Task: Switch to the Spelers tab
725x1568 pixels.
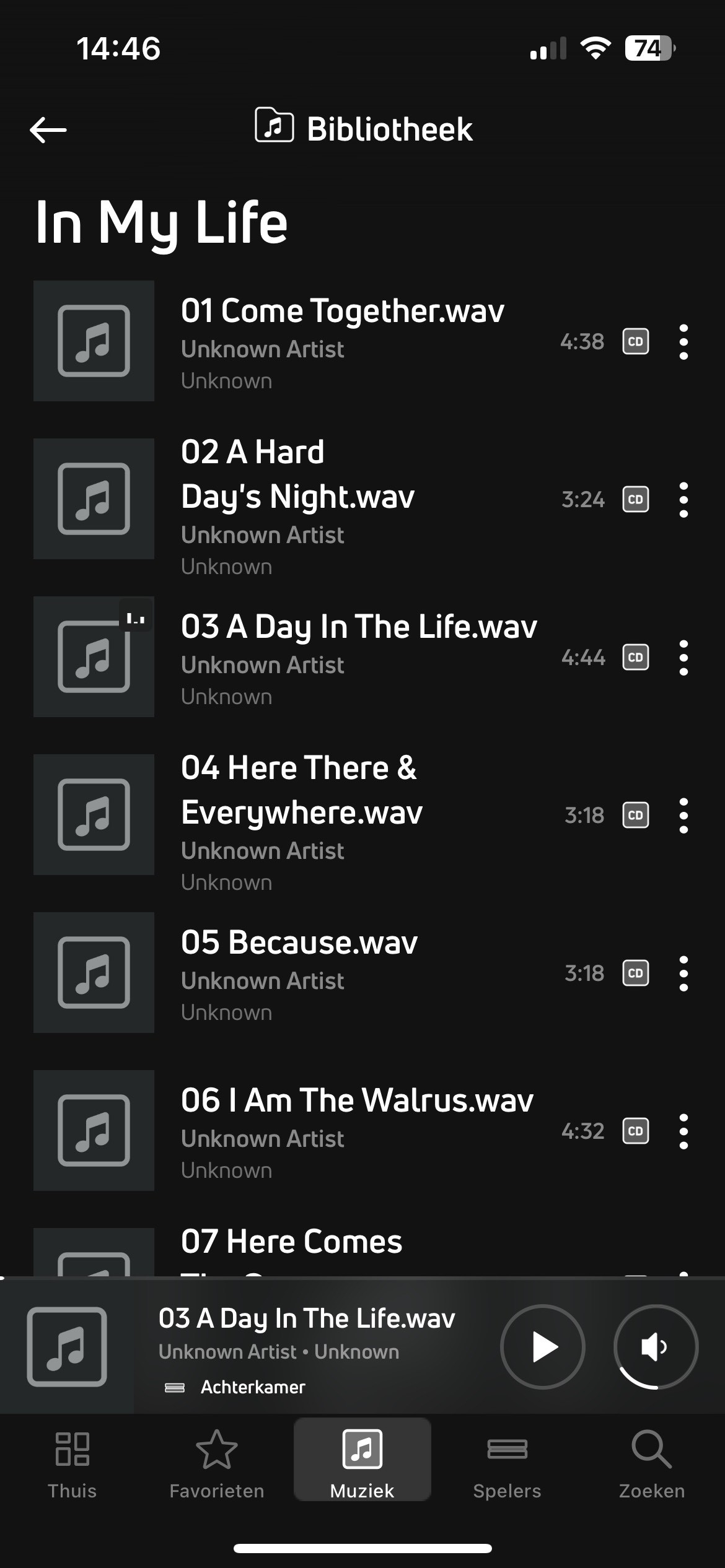Action: coord(507,1465)
